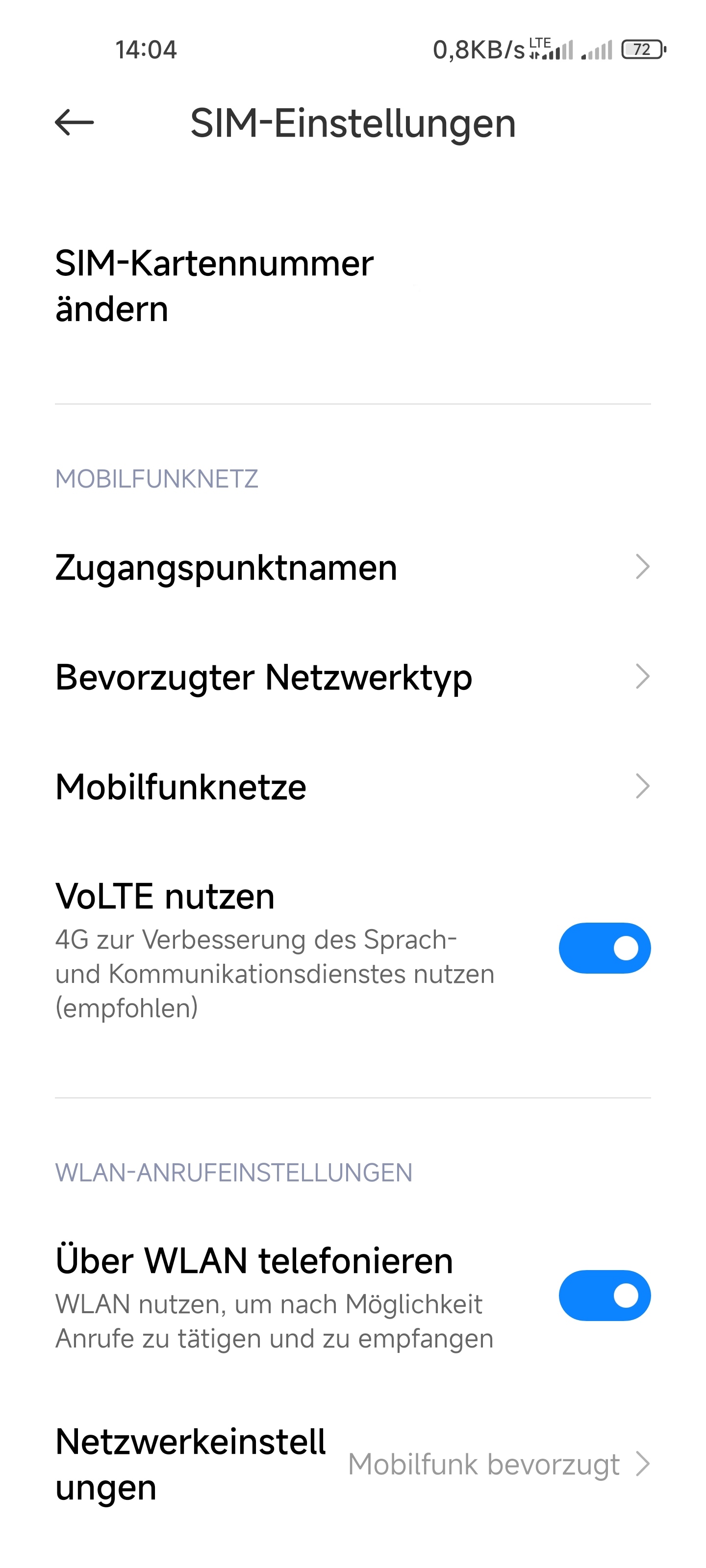Go back using the arrow icon

[x=75, y=122]
